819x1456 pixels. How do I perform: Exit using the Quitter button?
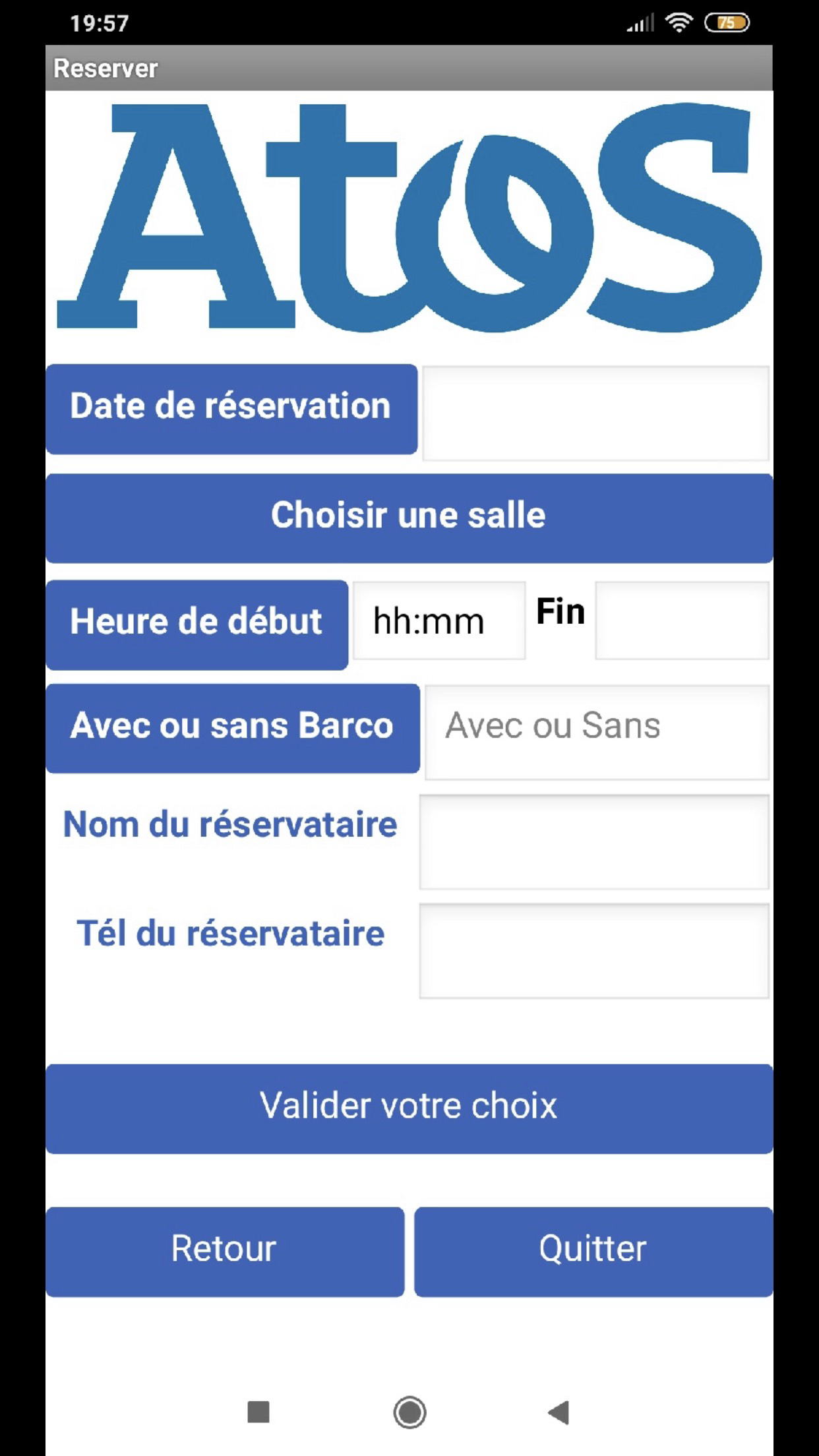pyautogui.click(x=593, y=1252)
